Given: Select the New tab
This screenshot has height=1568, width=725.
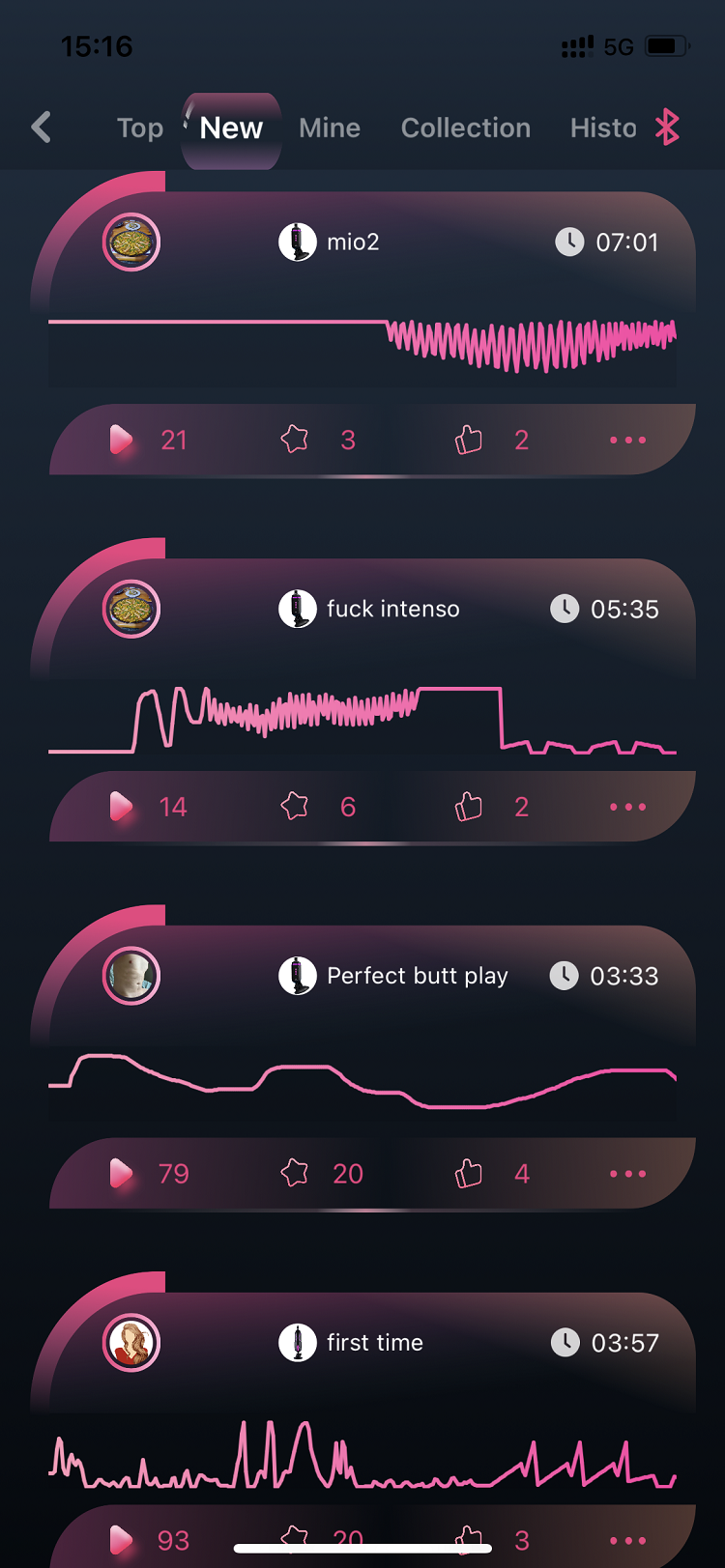Looking at the screenshot, I should (231, 128).
